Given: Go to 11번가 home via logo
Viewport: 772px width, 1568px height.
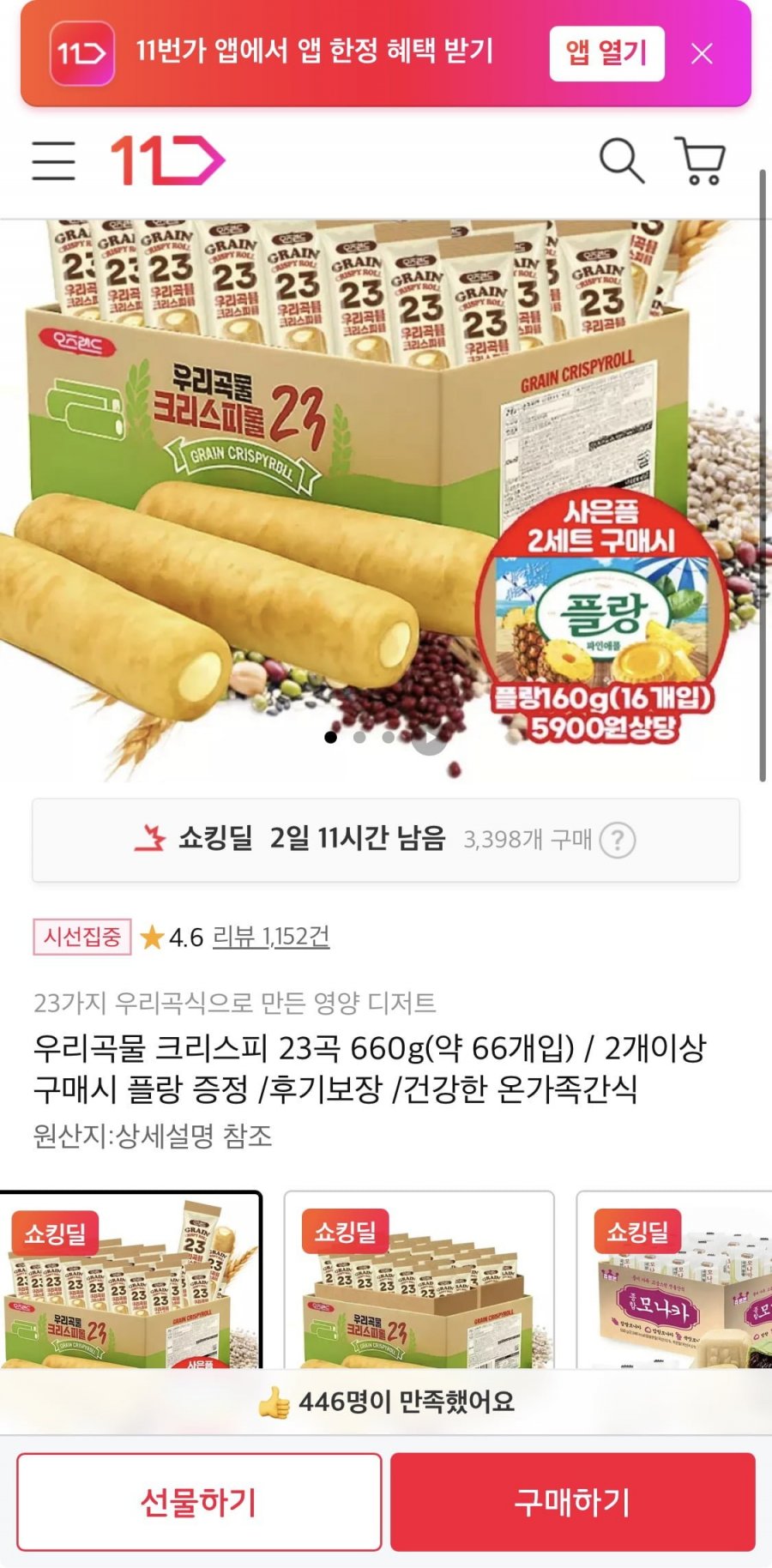Looking at the screenshot, I should coord(168,160).
